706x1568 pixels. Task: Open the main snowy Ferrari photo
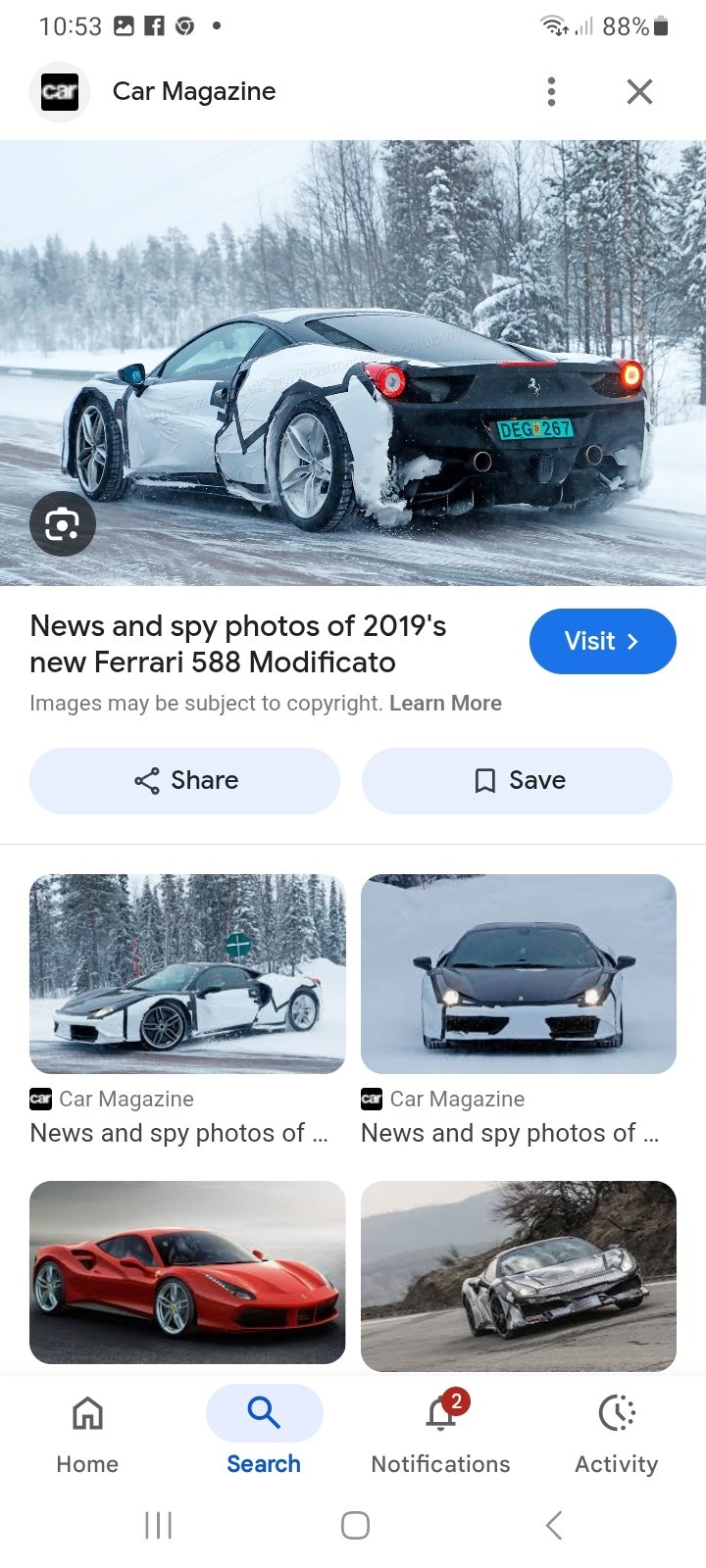353,363
